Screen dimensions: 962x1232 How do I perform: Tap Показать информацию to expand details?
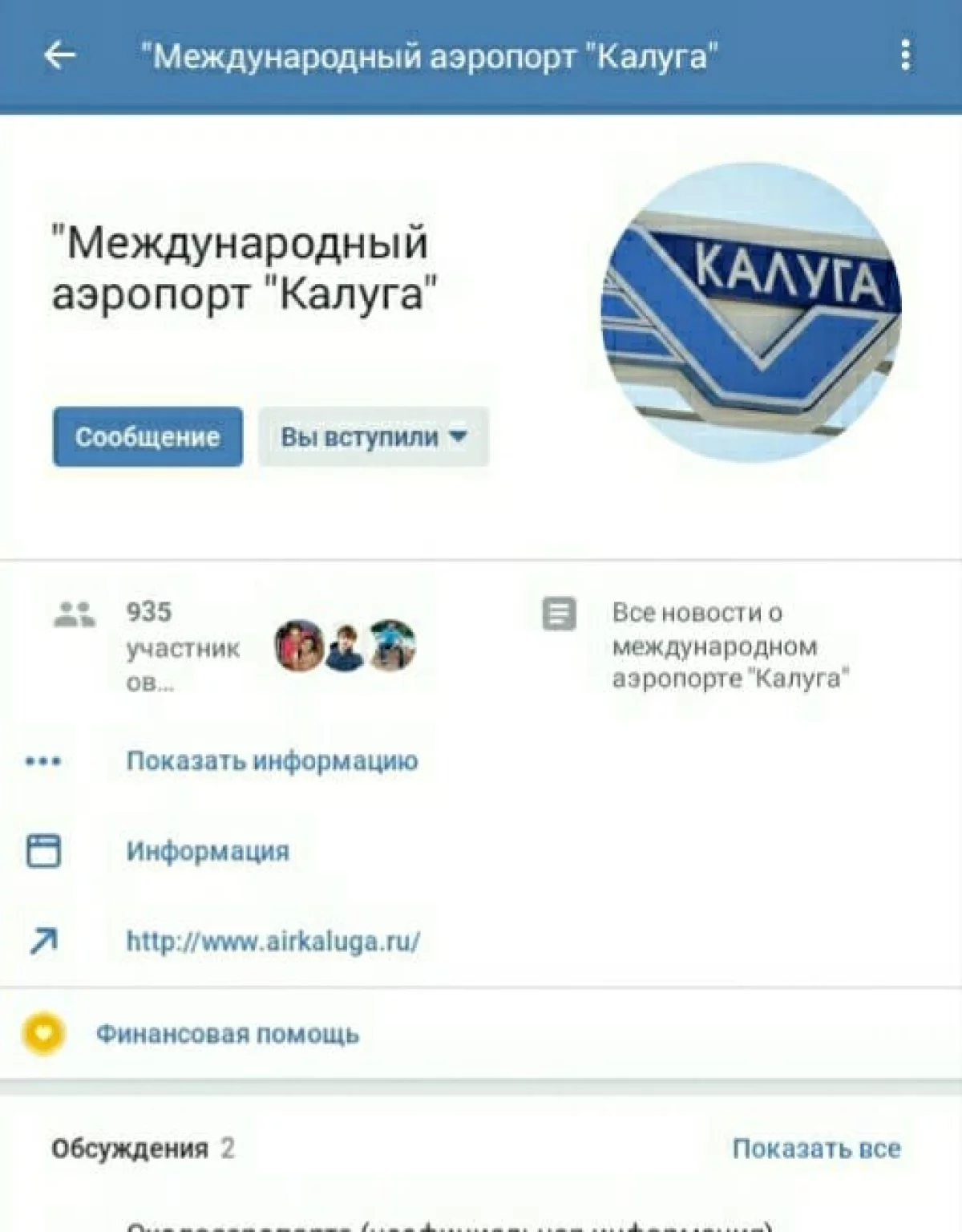[272, 760]
